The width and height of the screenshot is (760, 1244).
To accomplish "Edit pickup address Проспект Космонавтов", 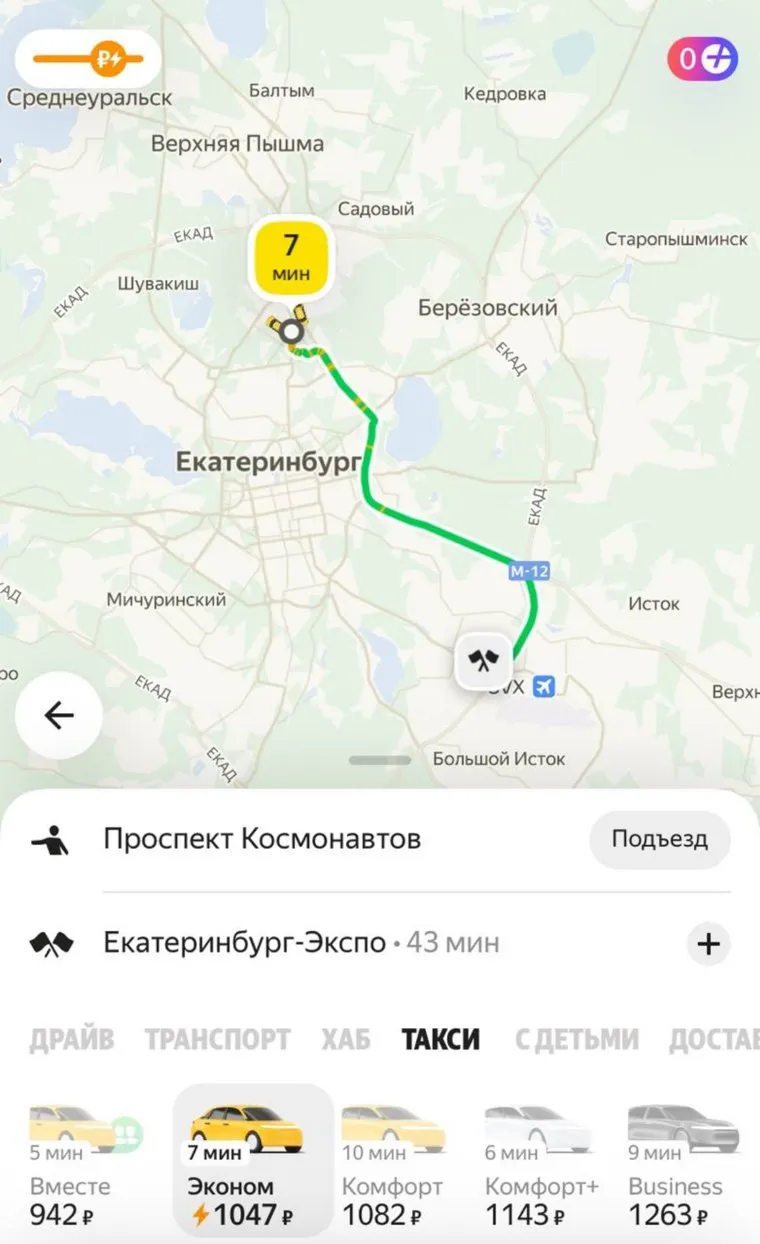I will coord(262,839).
